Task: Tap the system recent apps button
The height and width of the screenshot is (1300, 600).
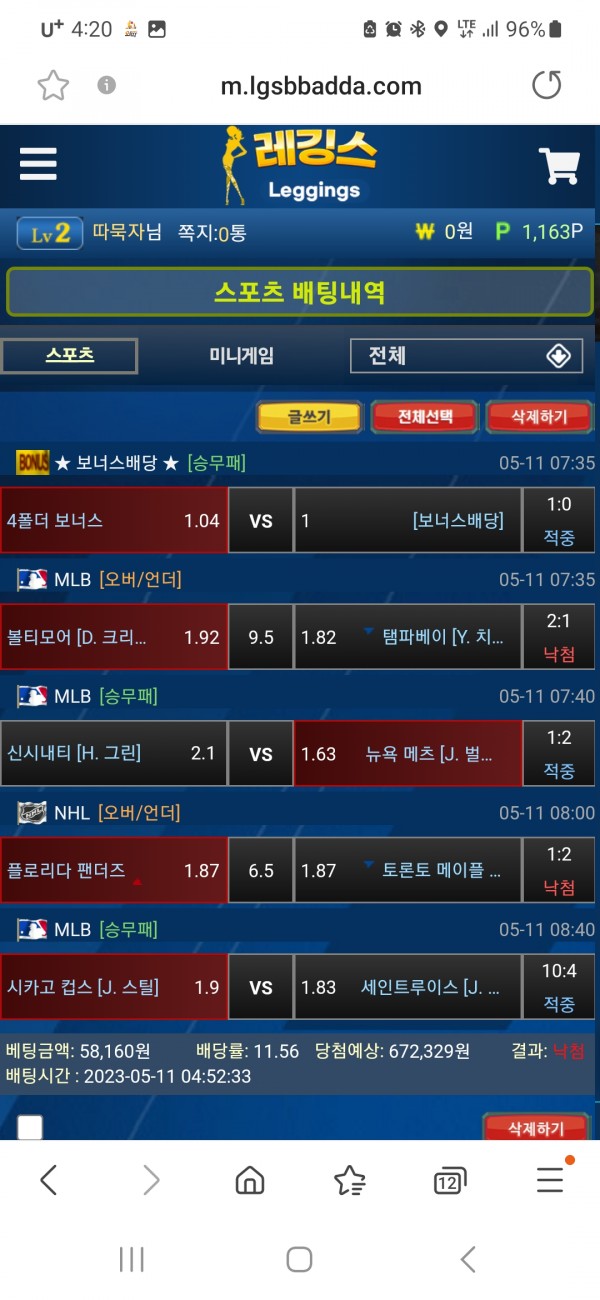Action: pos(132,1259)
